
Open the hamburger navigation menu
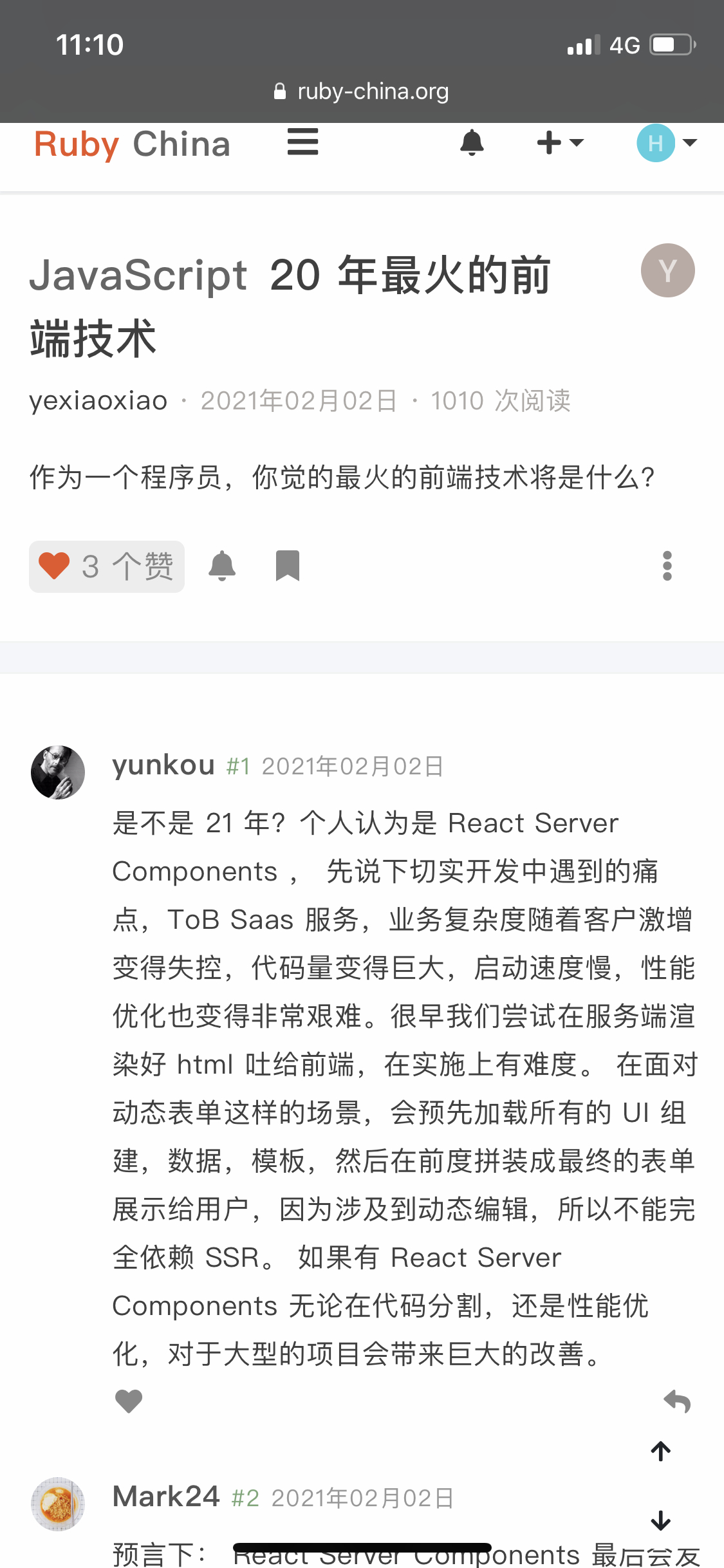coord(302,142)
